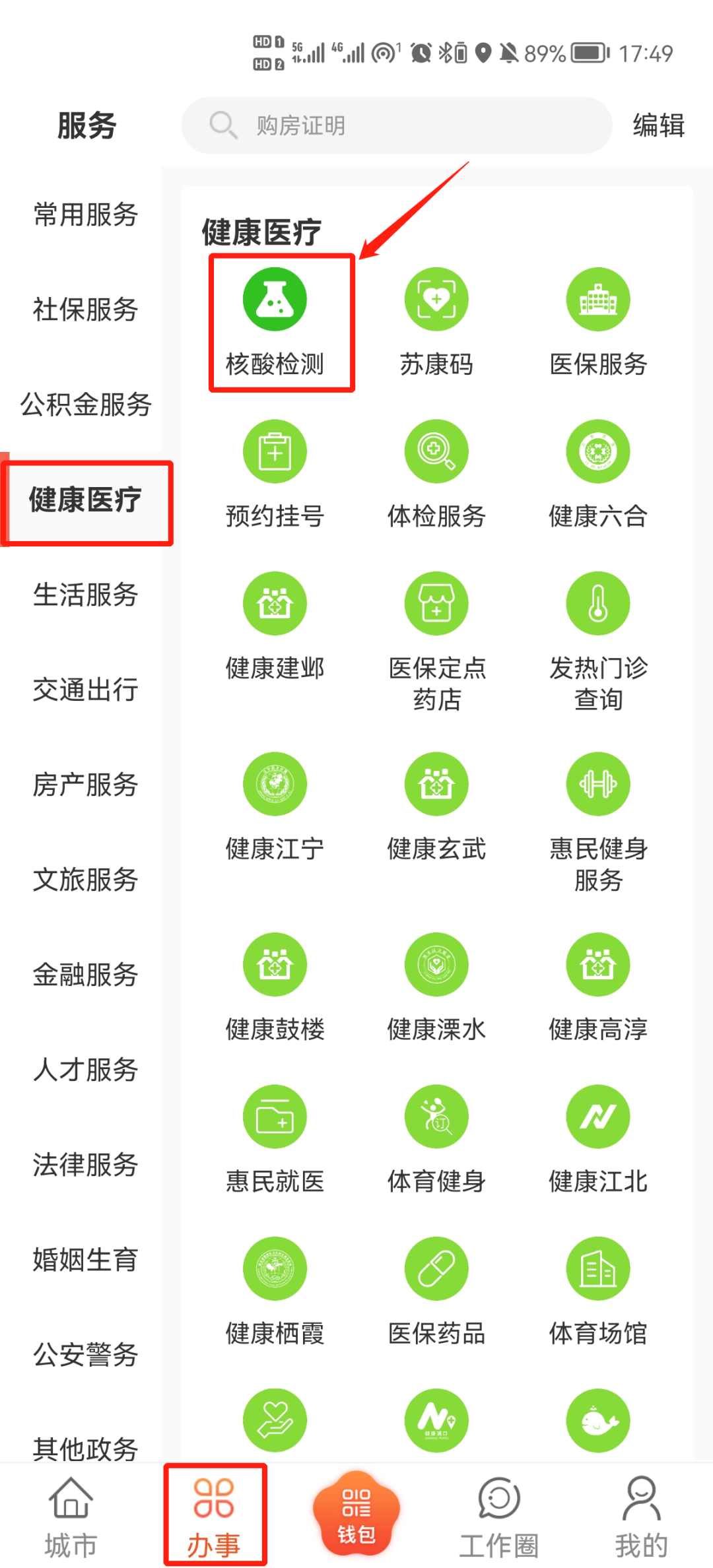Screen dimensions: 713x1568
Task: Open the 钱包 wallet from bottom bar
Action: point(355,1515)
